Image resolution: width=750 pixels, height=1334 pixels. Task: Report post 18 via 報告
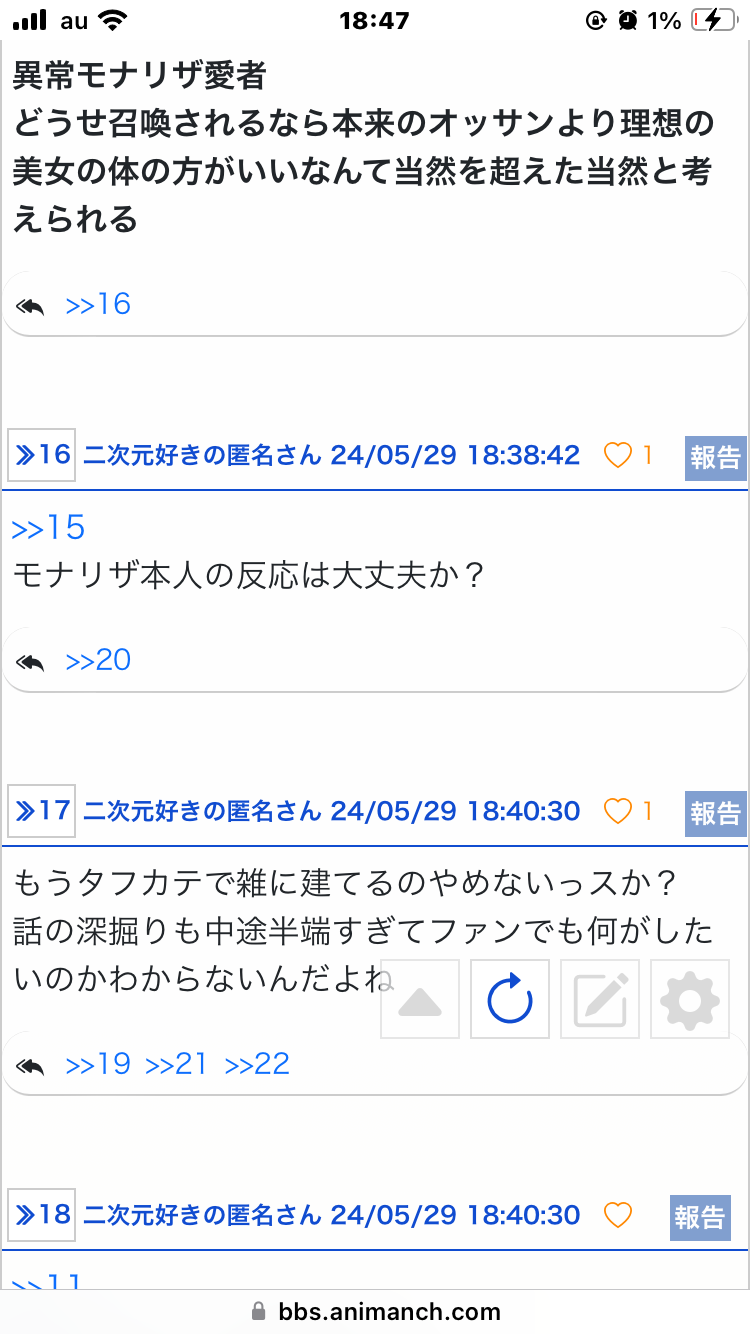[700, 1217]
